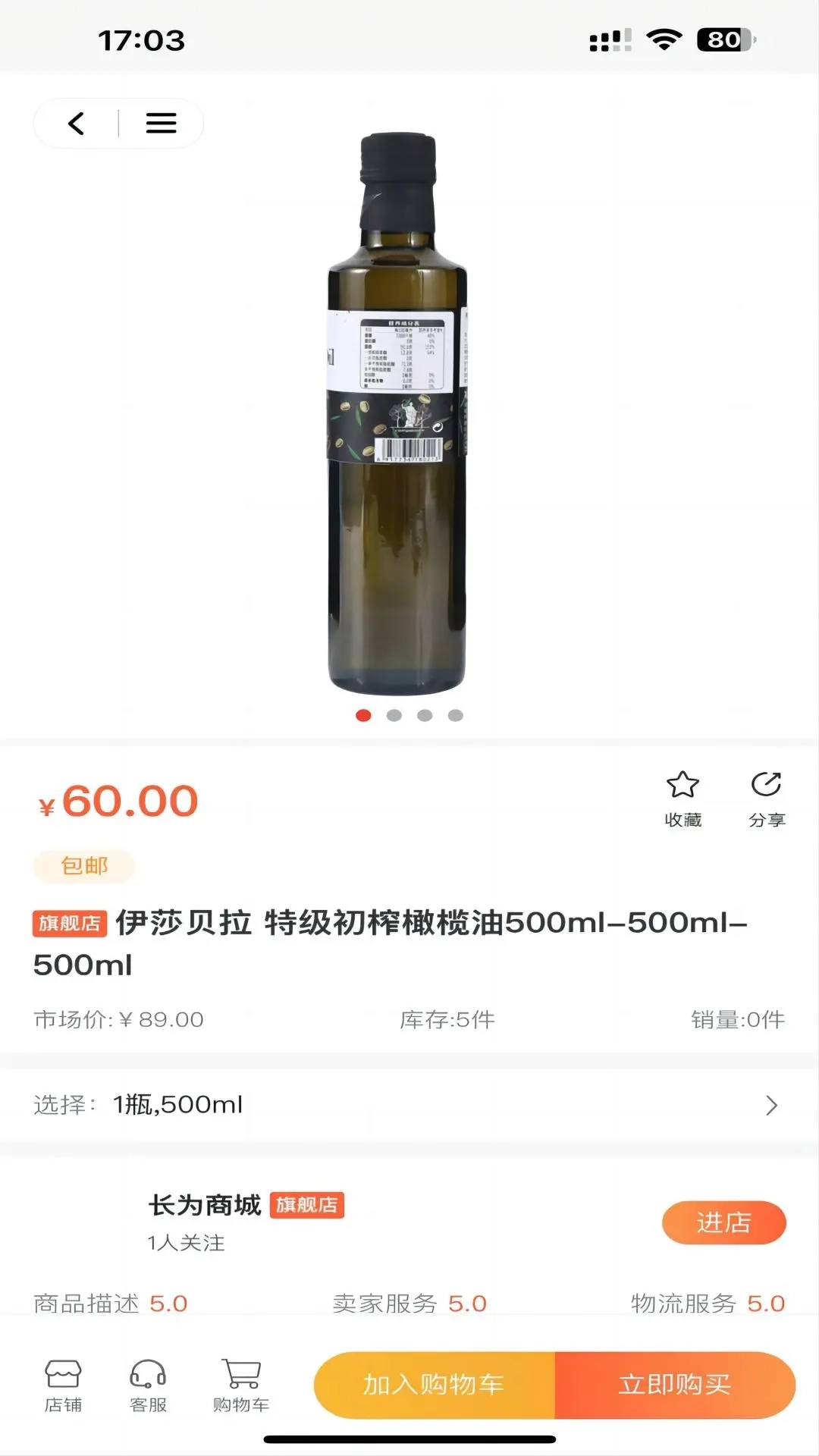Tap the 旗舰店 flagship store badge
819x1456 pixels.
coord(68,924)
